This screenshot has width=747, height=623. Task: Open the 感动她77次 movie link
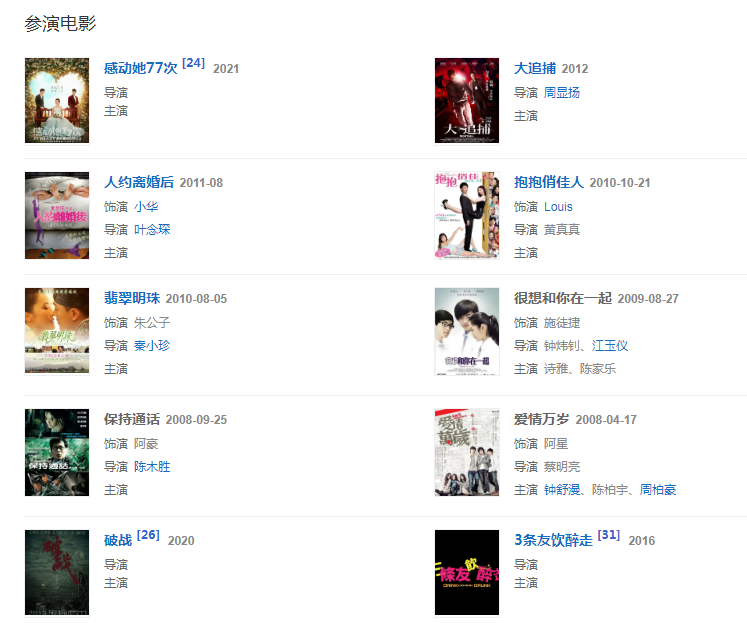click(140, 69)
